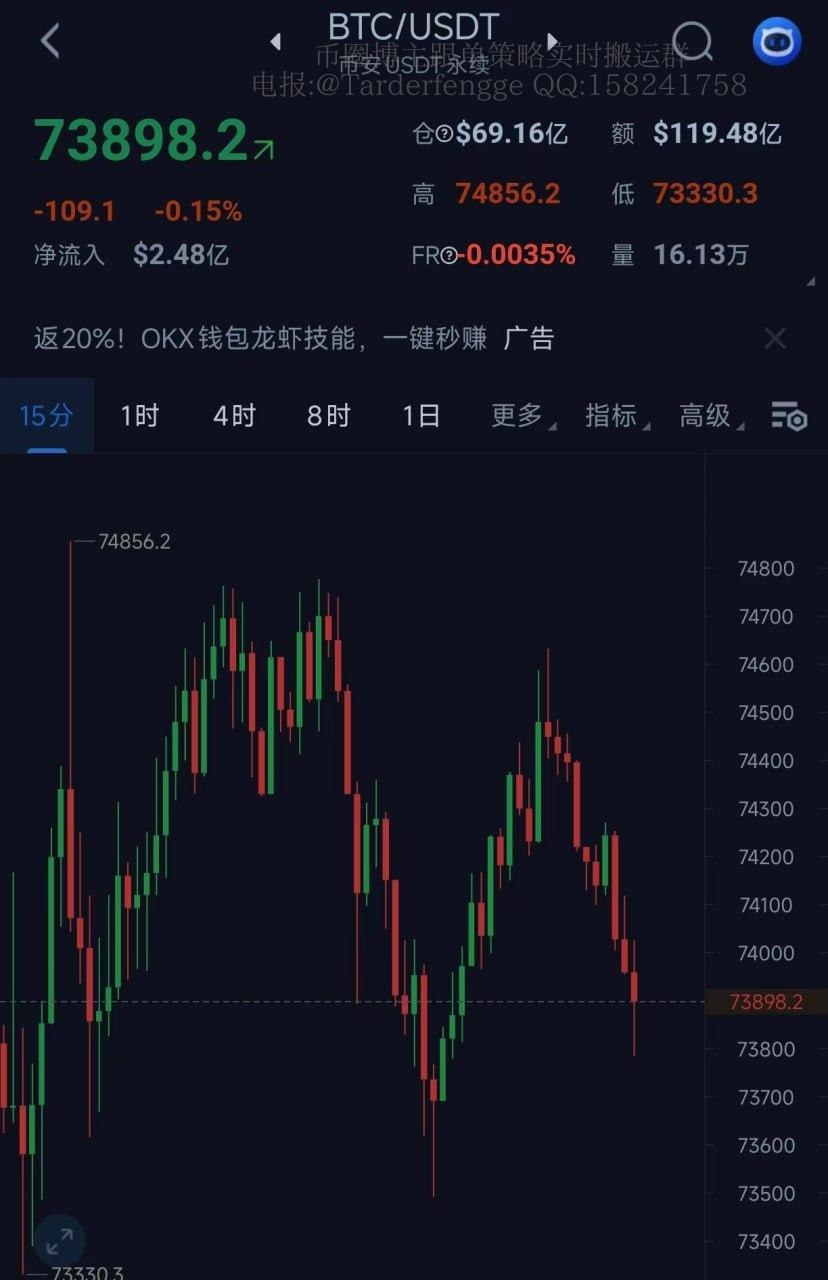This screenshot has width=828, height=1280.
Task: Show the 1日 daily chart
Action: [421, 415]
